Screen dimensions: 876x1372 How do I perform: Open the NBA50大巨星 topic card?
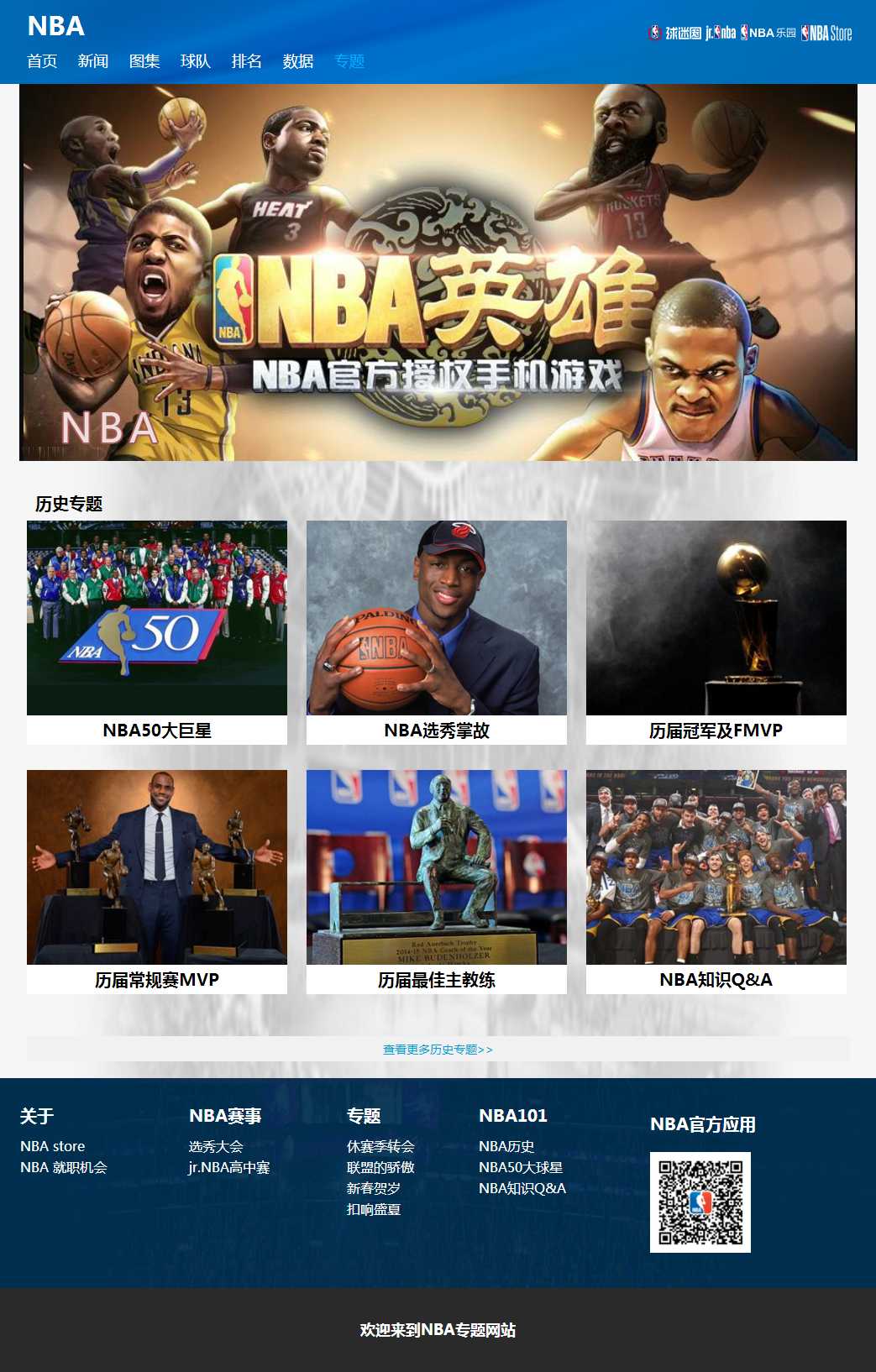click(157, 631)
